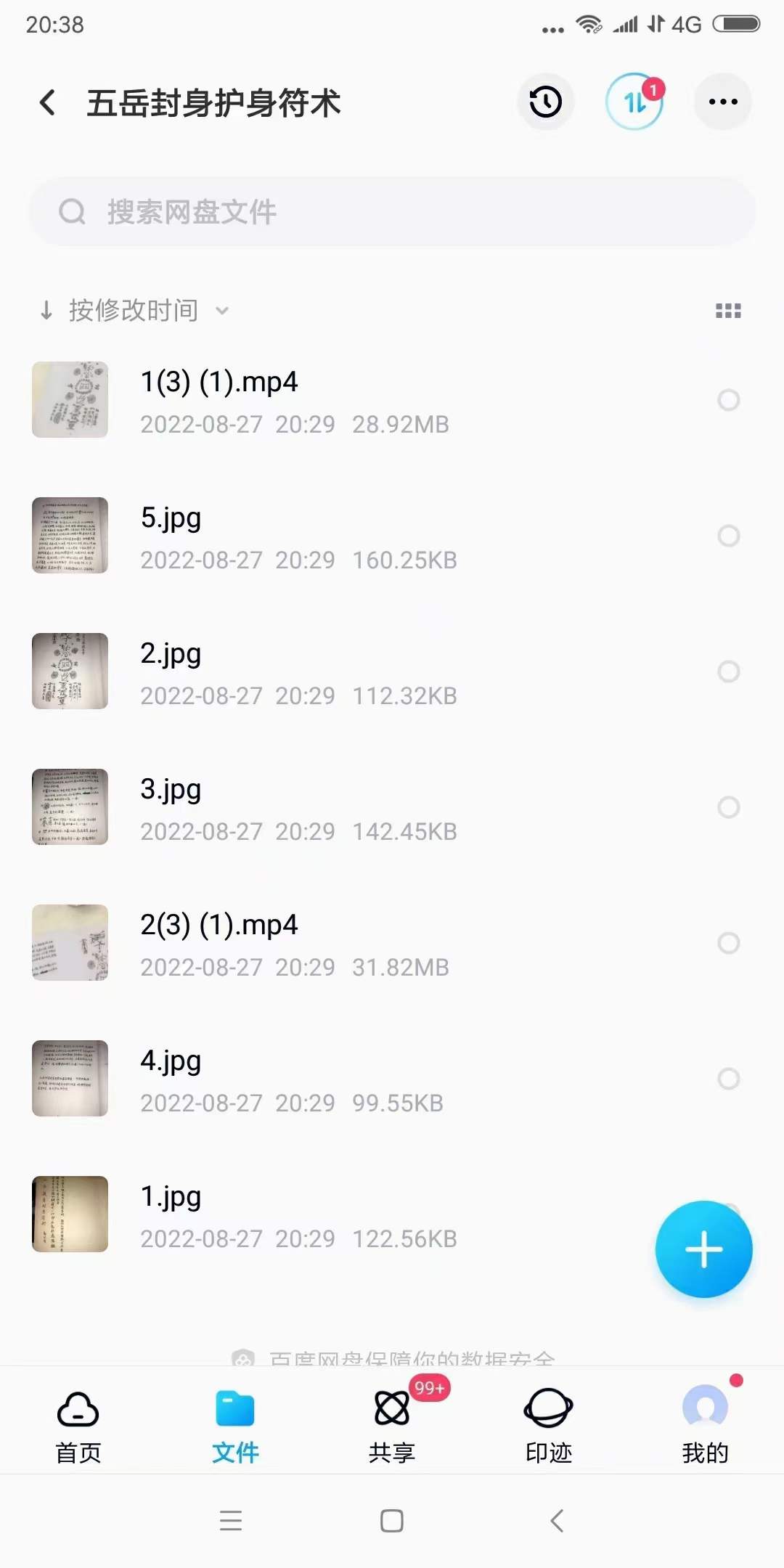
Task: Tap the back chevron beside folder title
Action: [x=48, y=102]
